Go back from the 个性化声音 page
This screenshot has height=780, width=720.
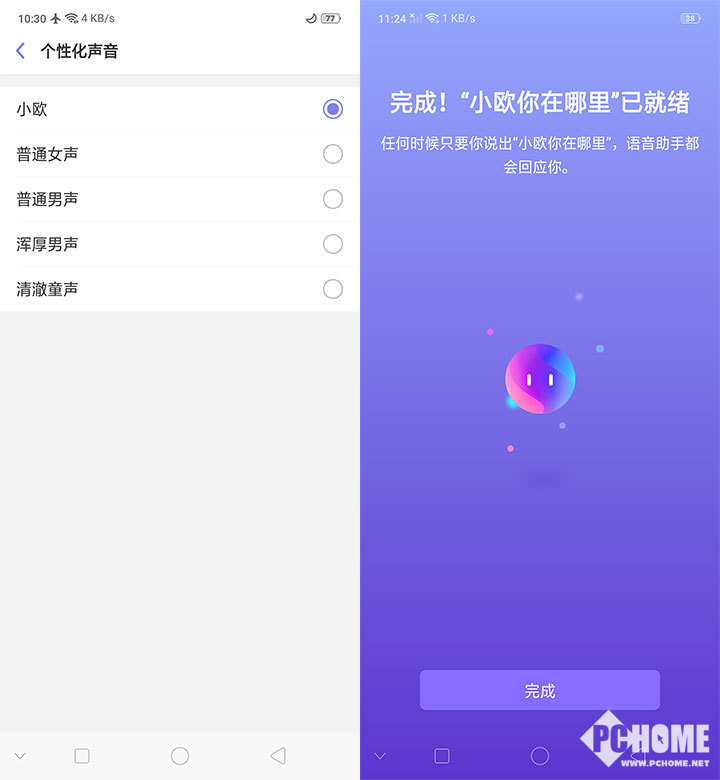click(x=21, y=51)
